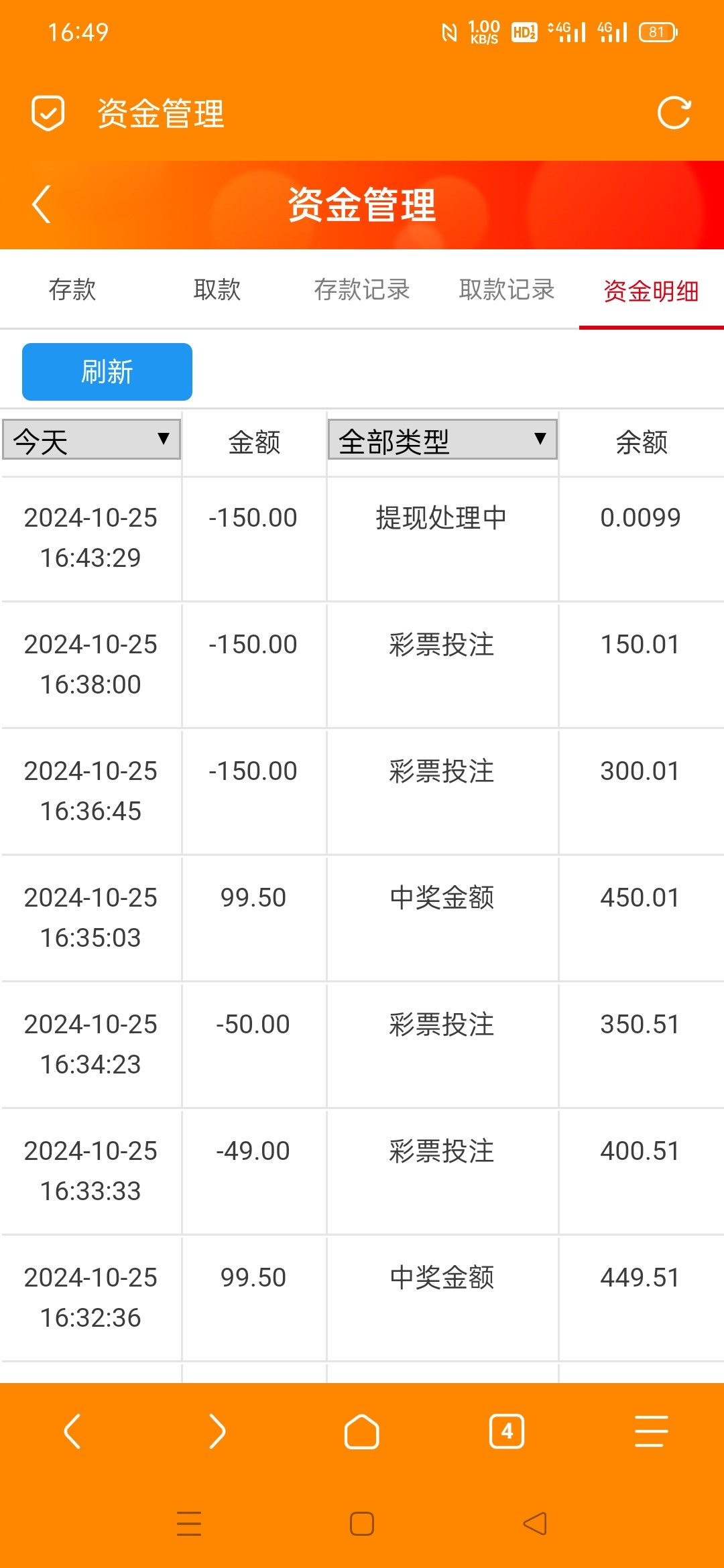Image resolution: width=724 pixels, height=1568 pixels.
Task: Open the 取款记录 tab
Action: 507,289
